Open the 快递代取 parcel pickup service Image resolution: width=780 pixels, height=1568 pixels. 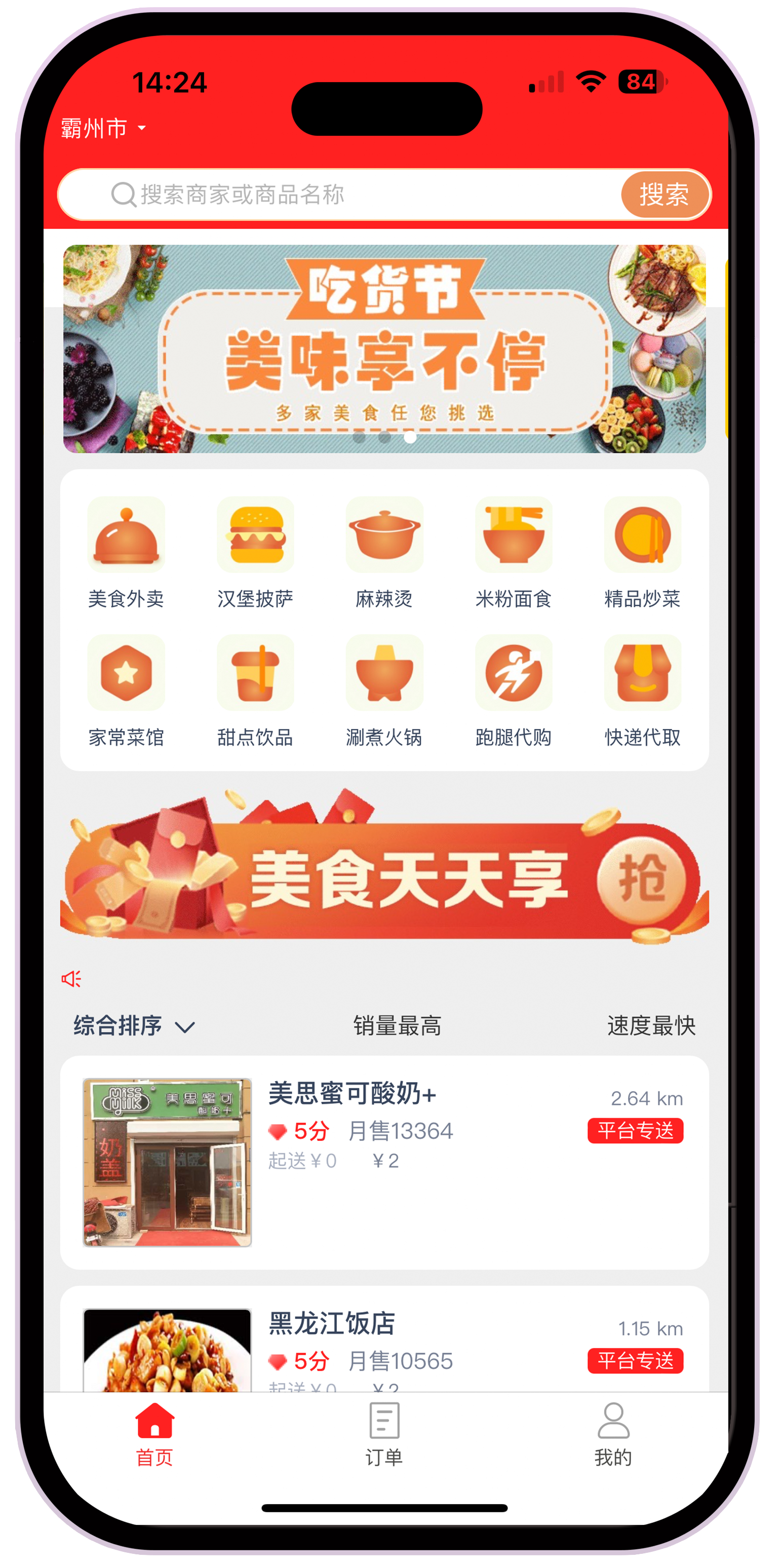click(x=642, y=690)
